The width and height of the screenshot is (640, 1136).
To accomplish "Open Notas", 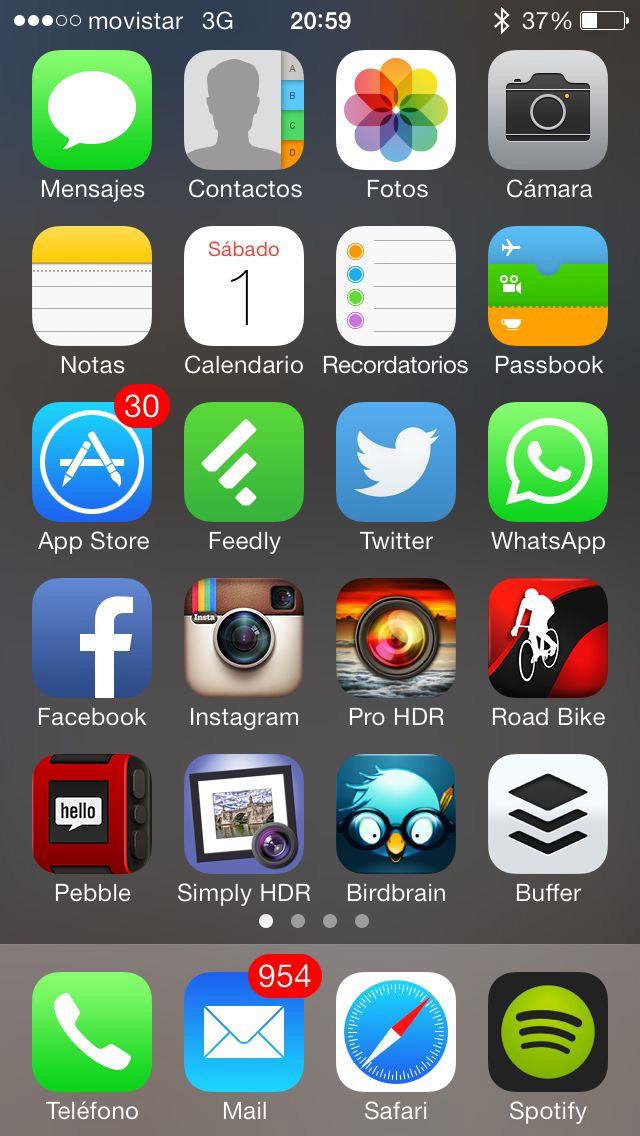I will (92, 286).
